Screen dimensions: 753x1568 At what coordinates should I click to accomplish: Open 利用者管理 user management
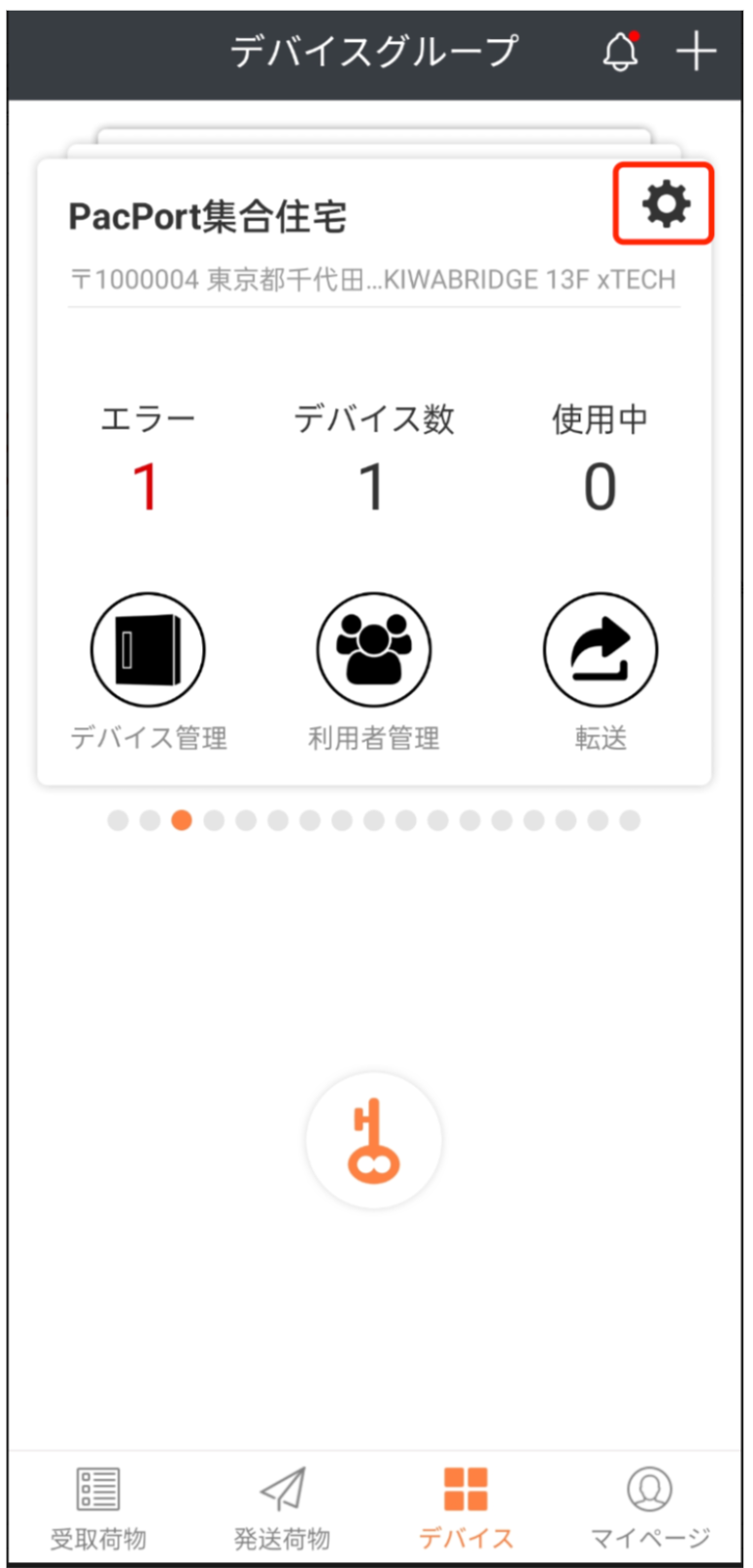click(x=374, y=649)
